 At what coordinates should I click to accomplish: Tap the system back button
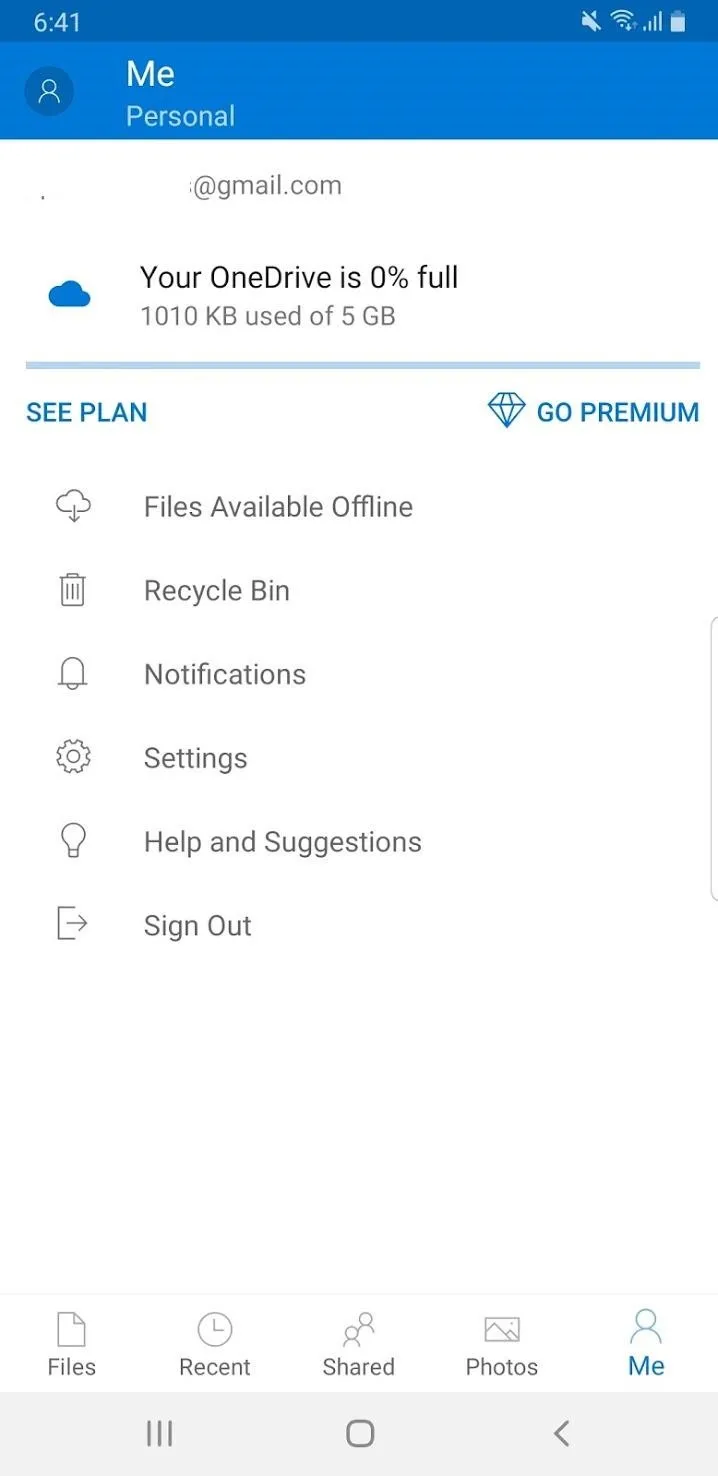click(561, 1433)
